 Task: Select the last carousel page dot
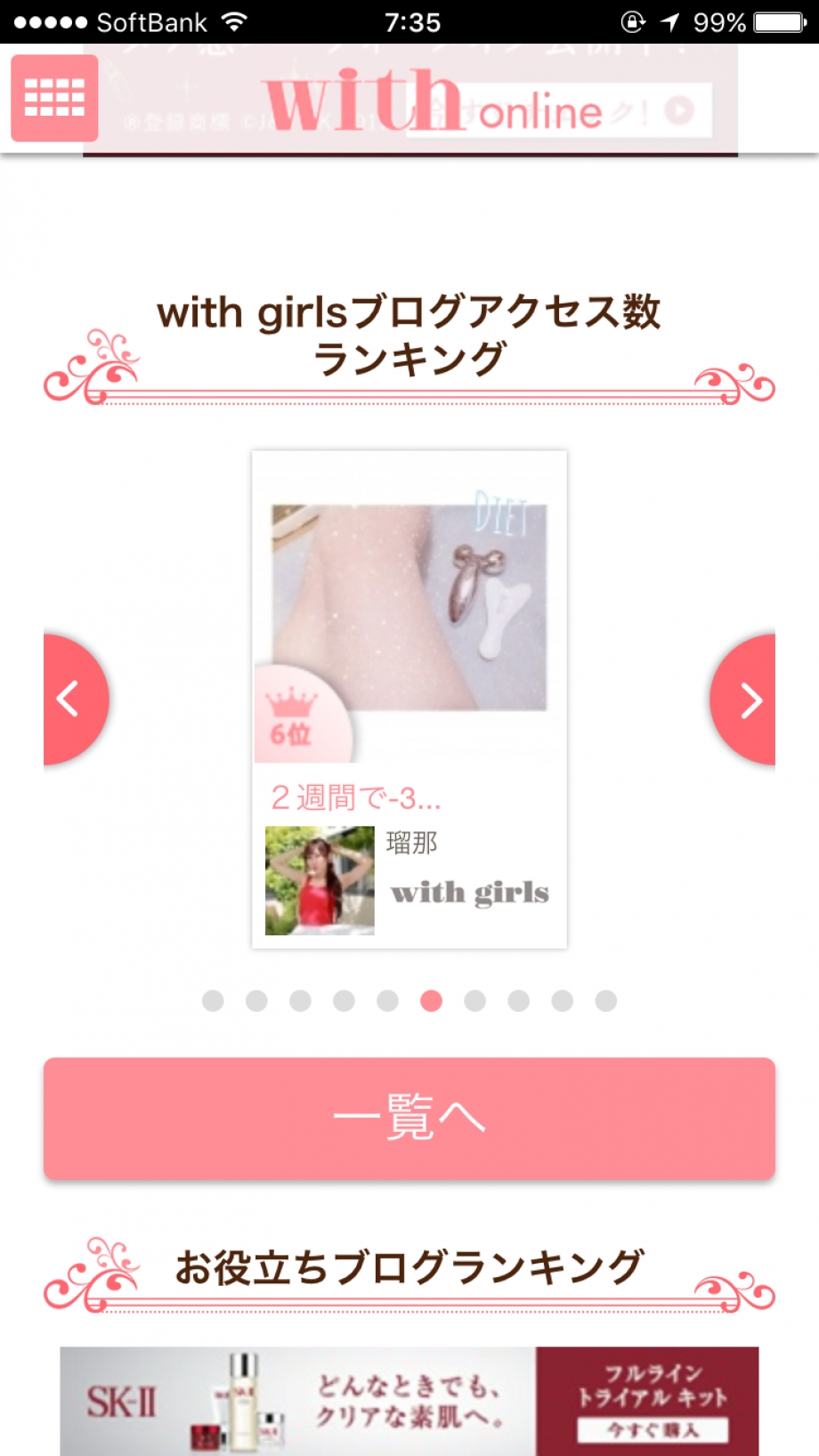[606, 1001]
